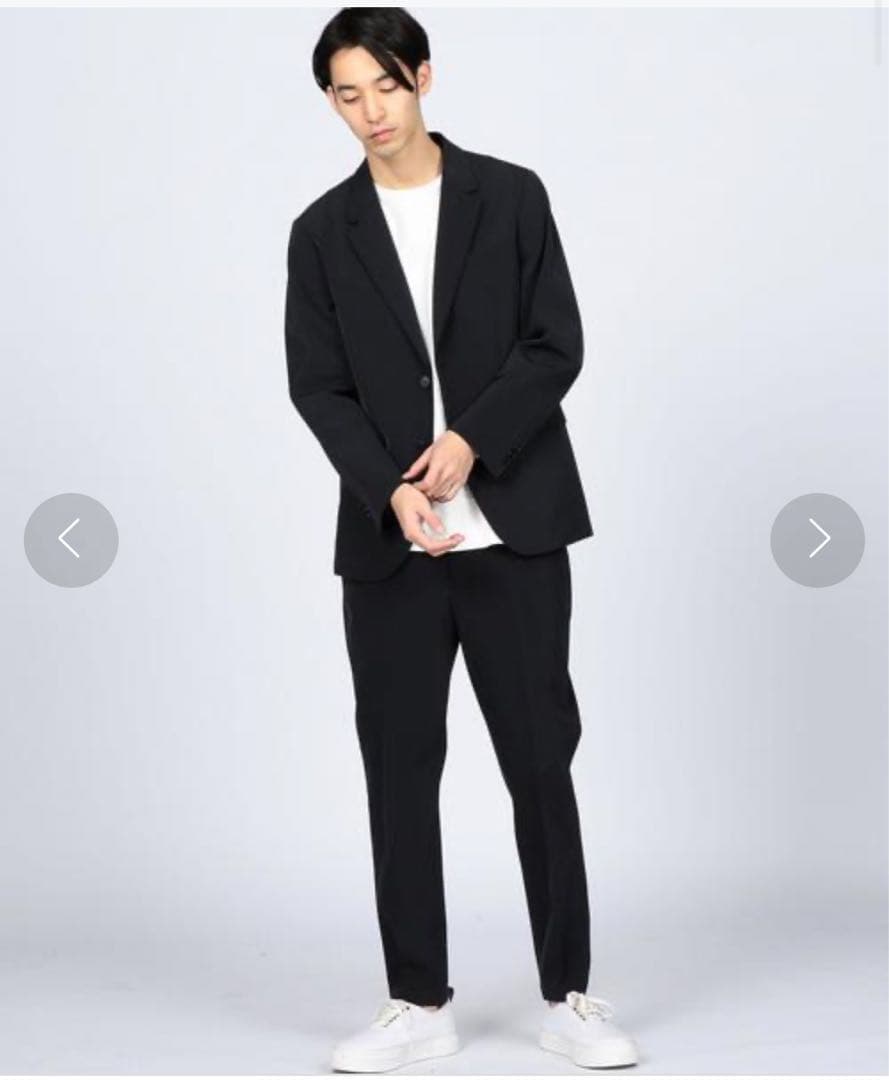
Task: Show the next product photo
Action: pyautogui.click(x=817, y=540)
